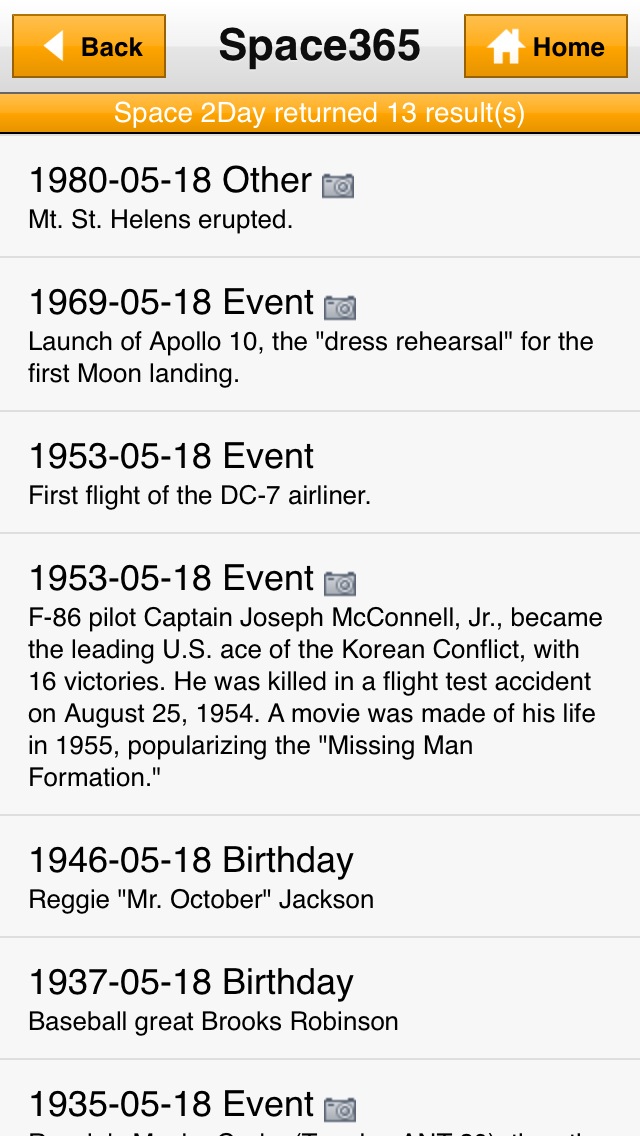Open the Brooks Robinson birthday entry
This screenshot has height=1136, width=640.
pos(320,998)
